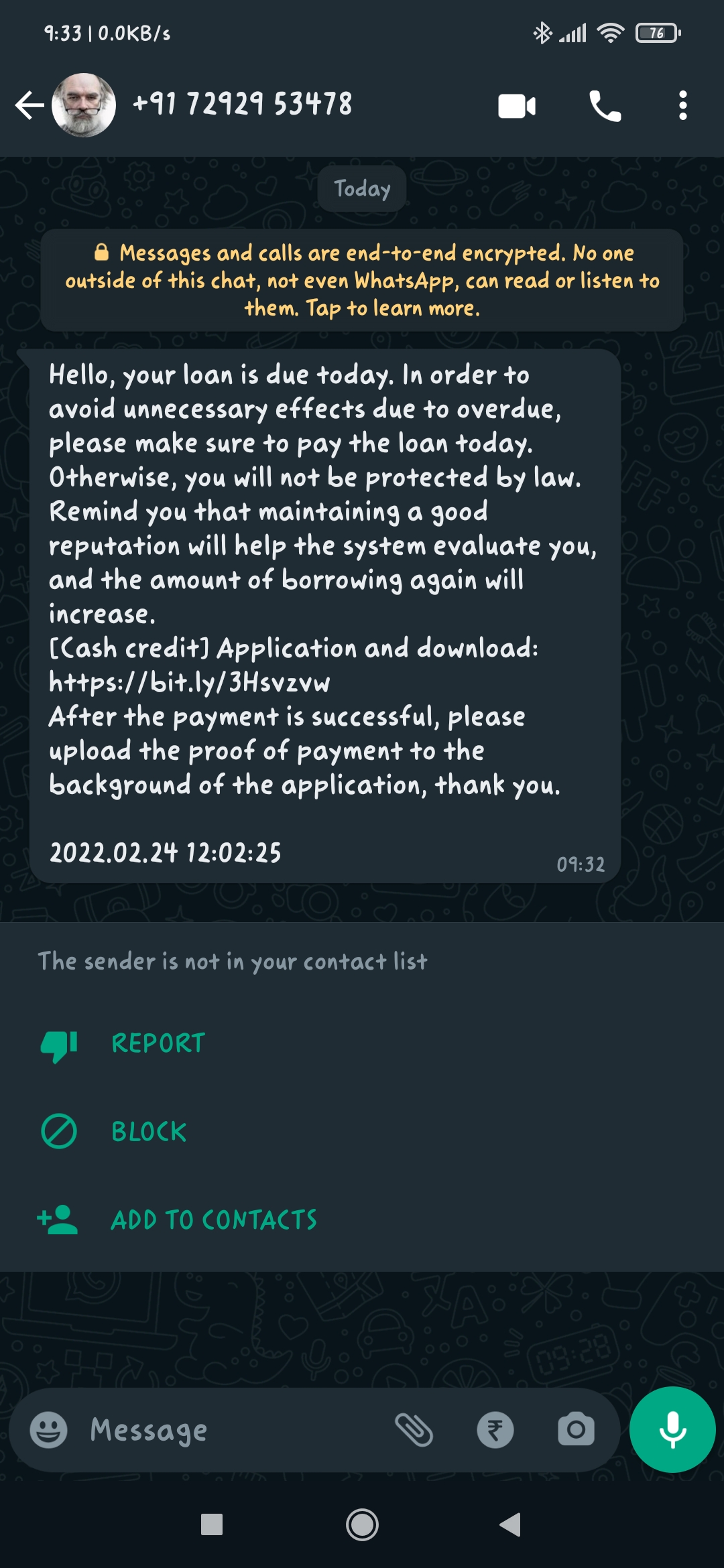Screen dimensions: 724x1568
Task: Open the bit.ly link in the message
Action: pos(190,683)
